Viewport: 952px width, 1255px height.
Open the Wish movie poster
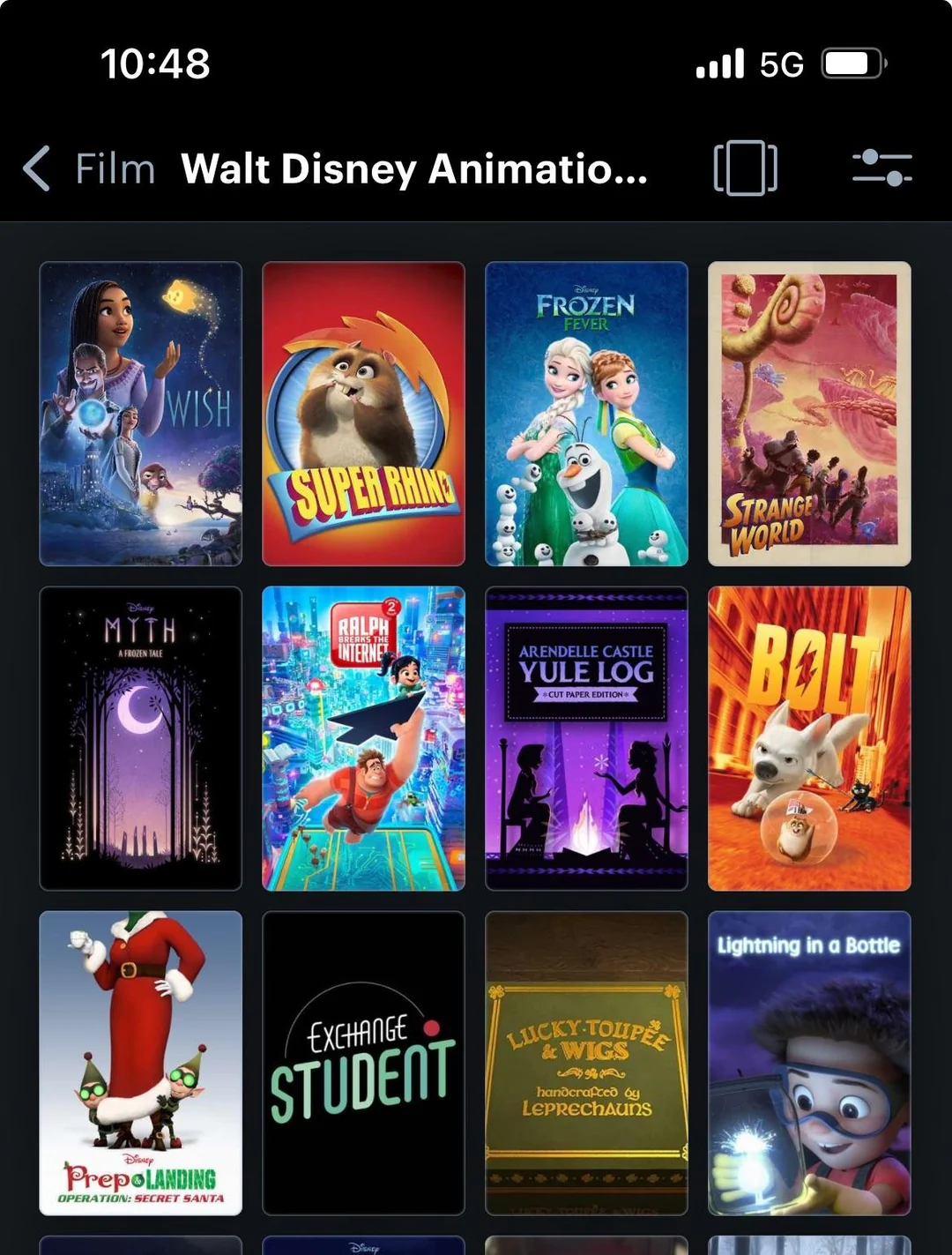point(140,411)
